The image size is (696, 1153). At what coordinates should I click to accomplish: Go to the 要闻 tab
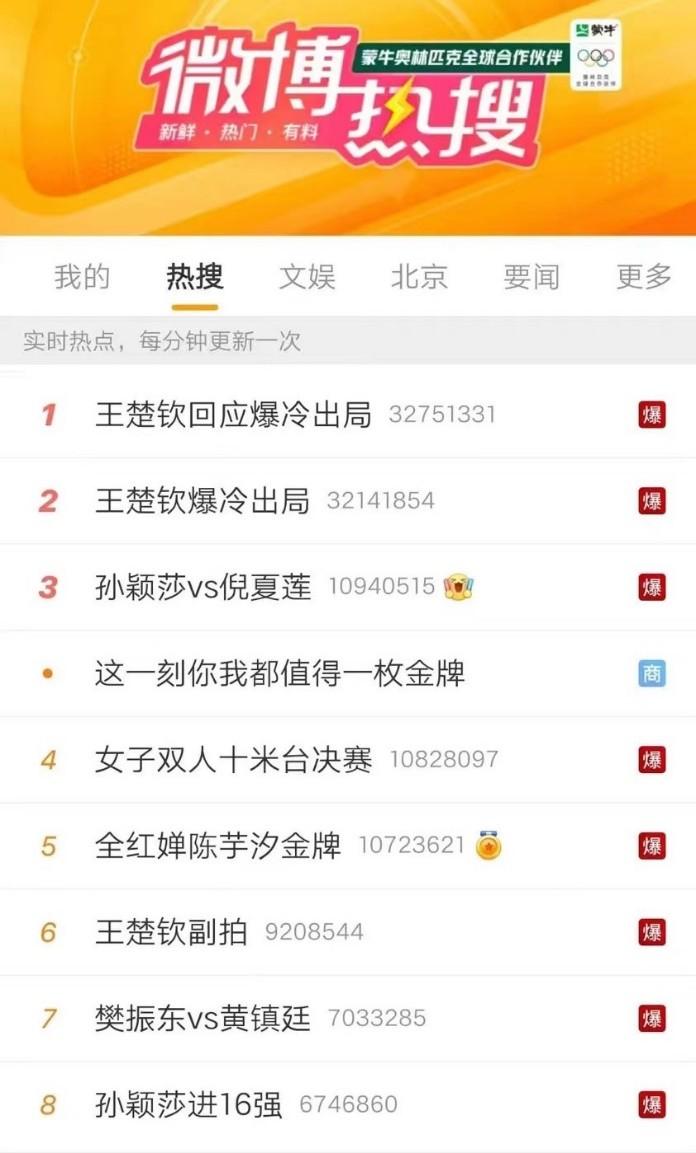pos(531,277)
